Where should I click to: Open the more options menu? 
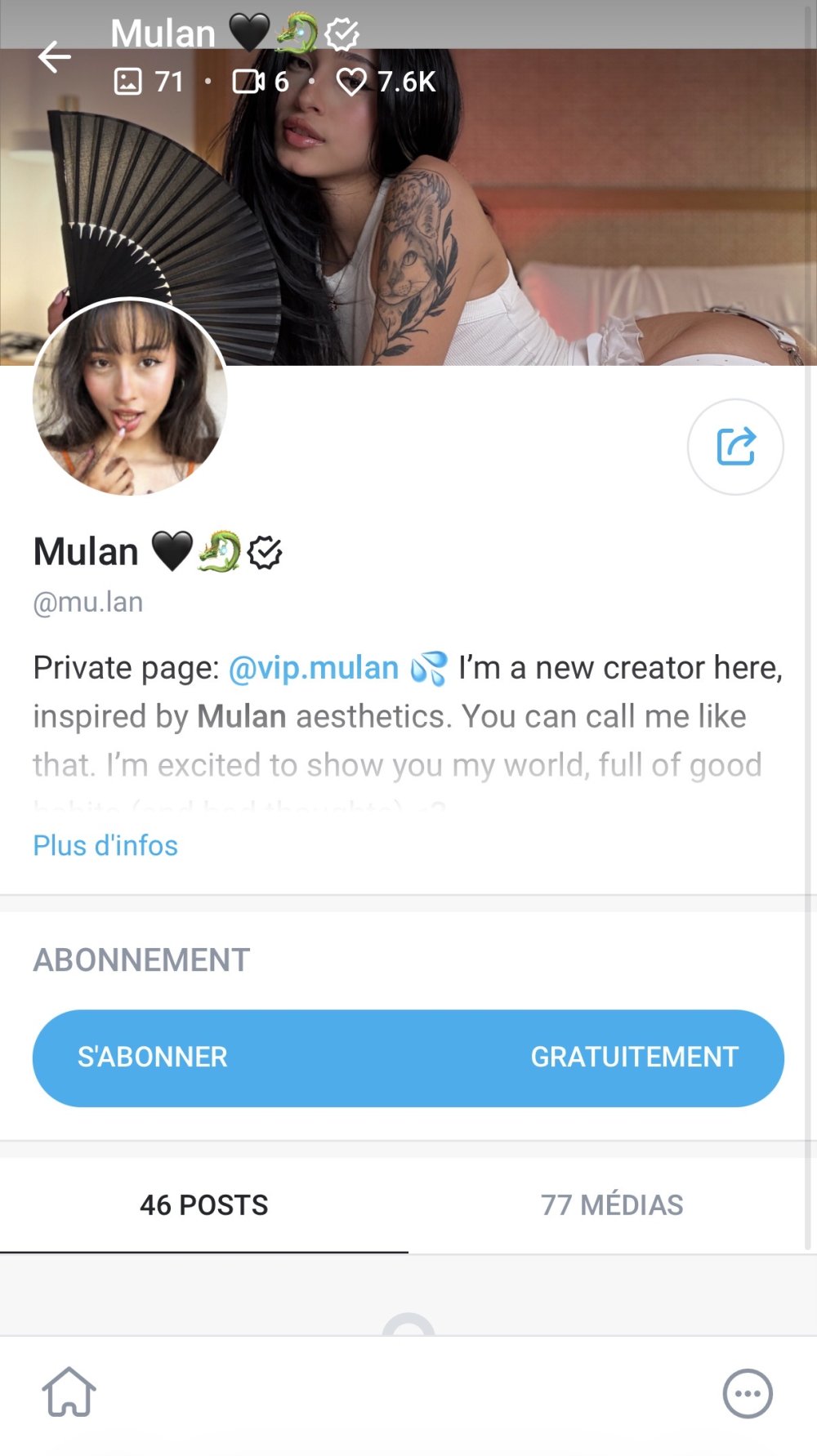tap(747, 1393)
